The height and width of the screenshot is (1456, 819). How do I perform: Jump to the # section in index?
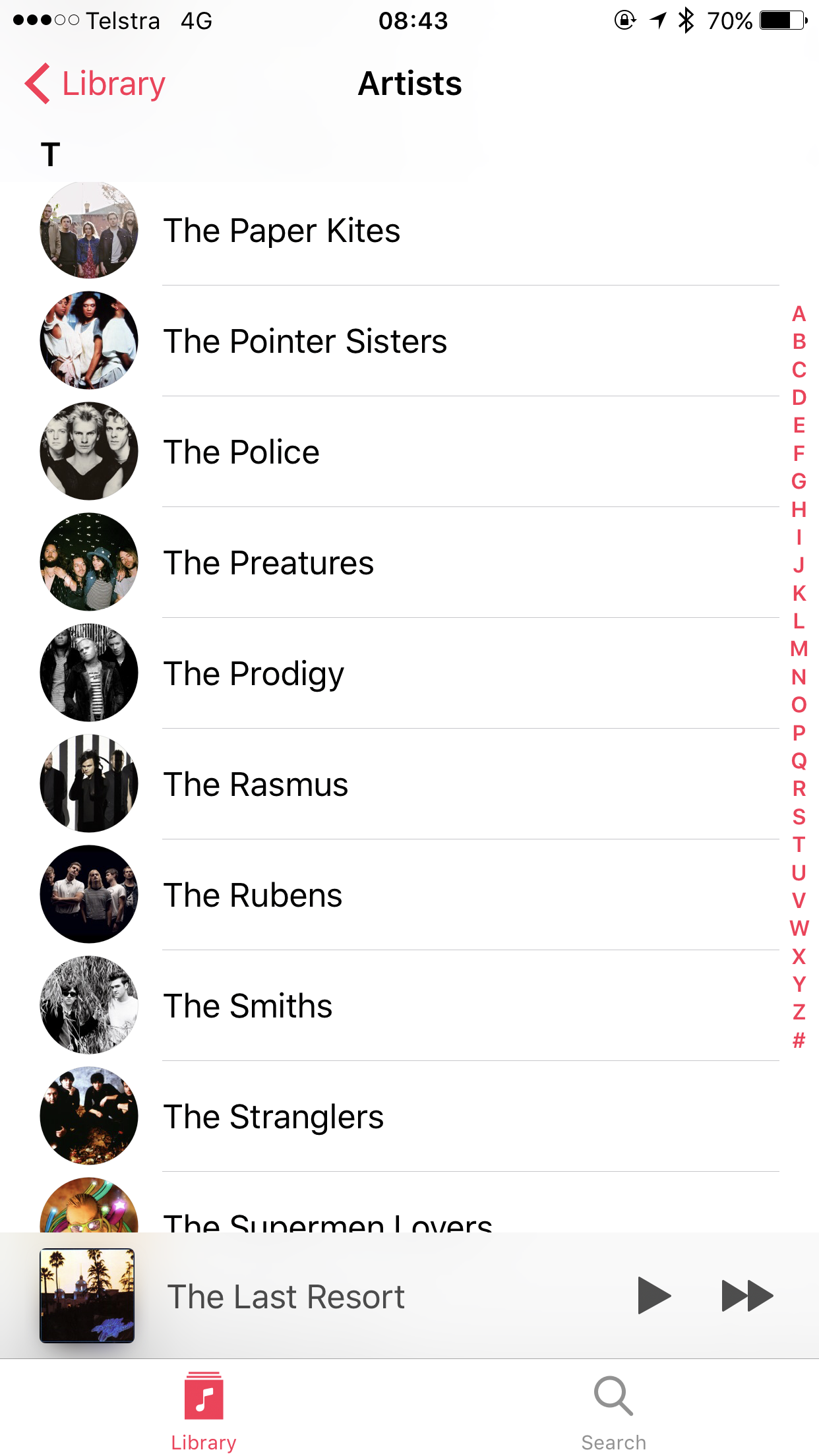pyautogui.click(x=799, y=1041)
